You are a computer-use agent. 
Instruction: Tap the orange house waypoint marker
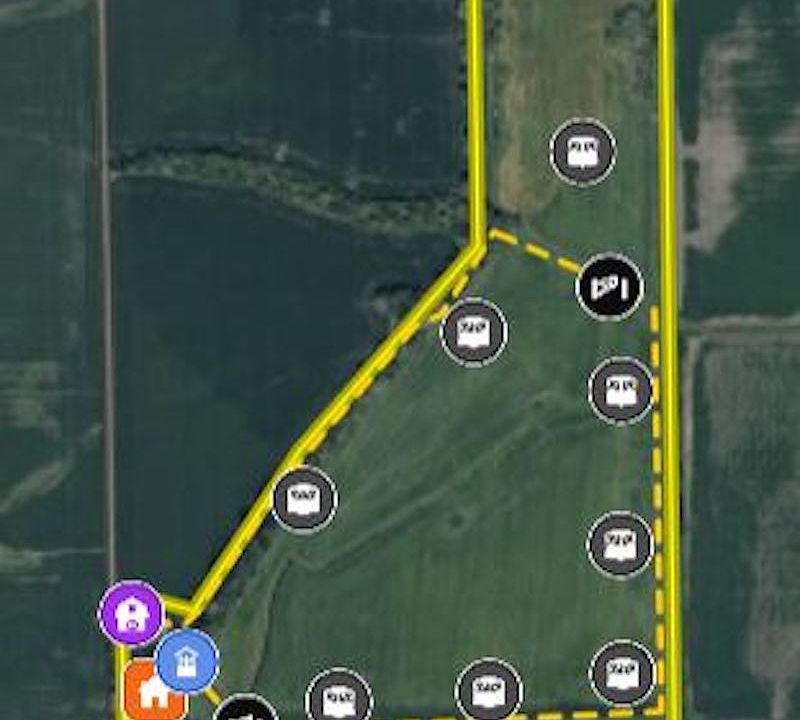pyautogui.click(x=152, y=692)
